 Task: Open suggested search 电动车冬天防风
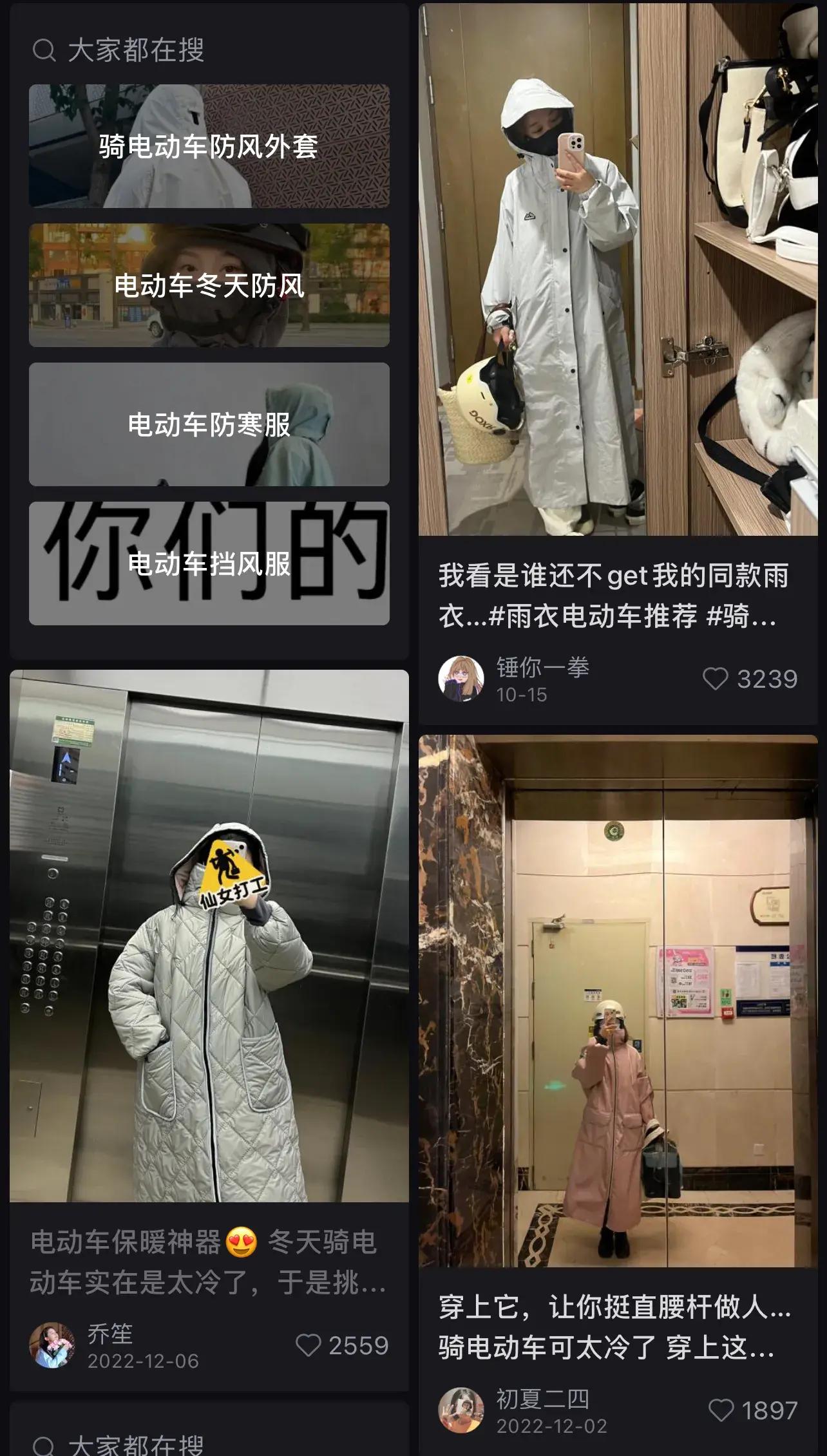(209, 285)
